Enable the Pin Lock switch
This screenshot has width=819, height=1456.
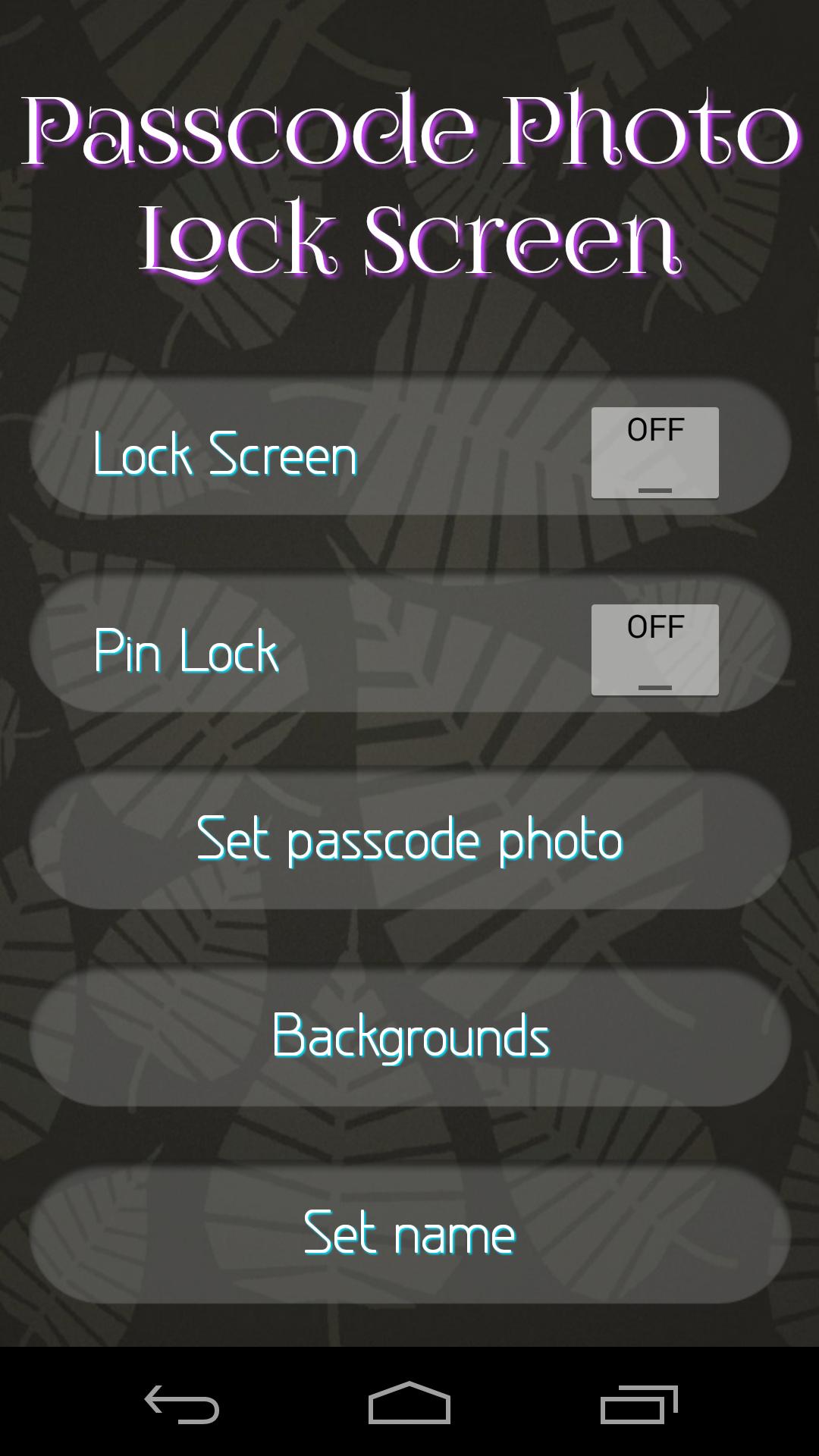coord(654,650)
